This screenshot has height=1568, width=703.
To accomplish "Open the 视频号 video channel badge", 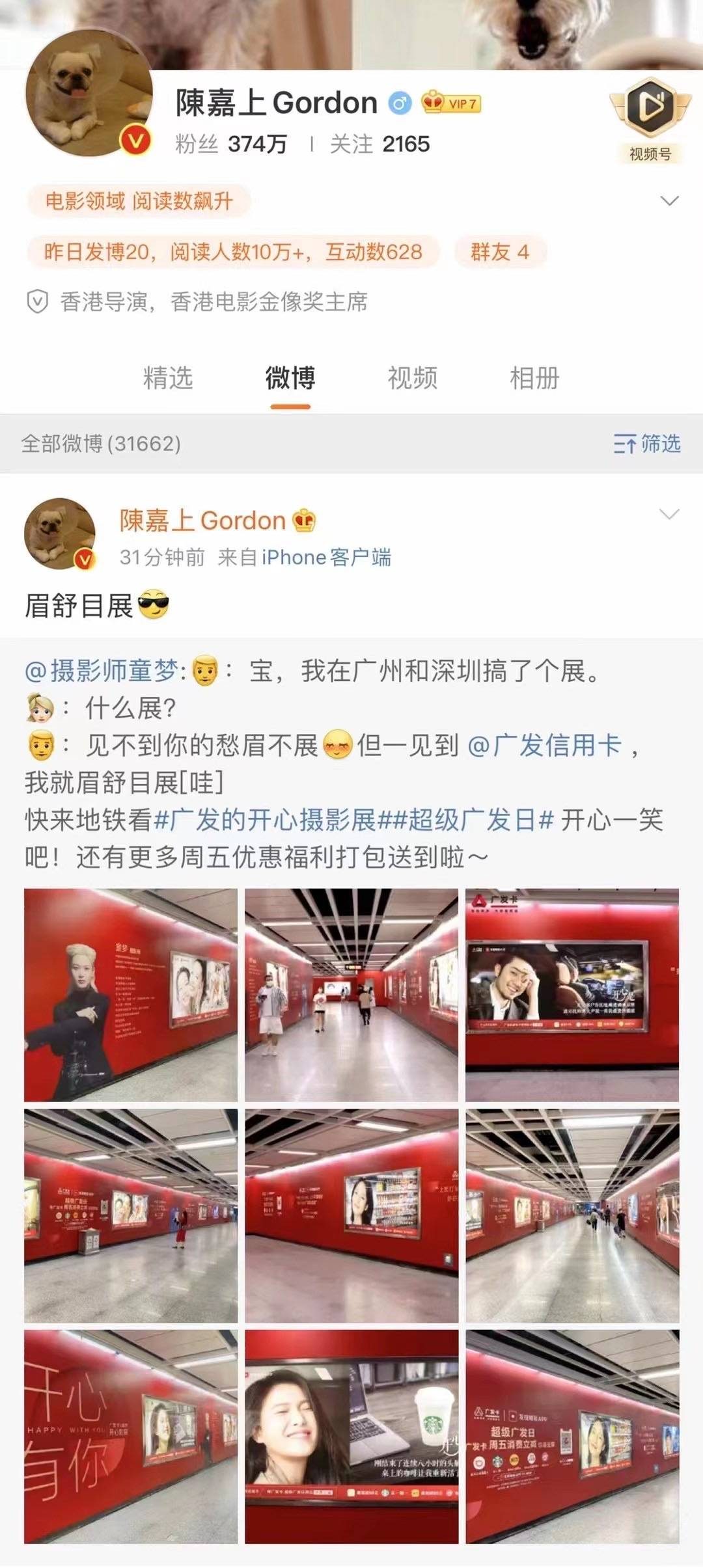I will click(x=650, y=120).
